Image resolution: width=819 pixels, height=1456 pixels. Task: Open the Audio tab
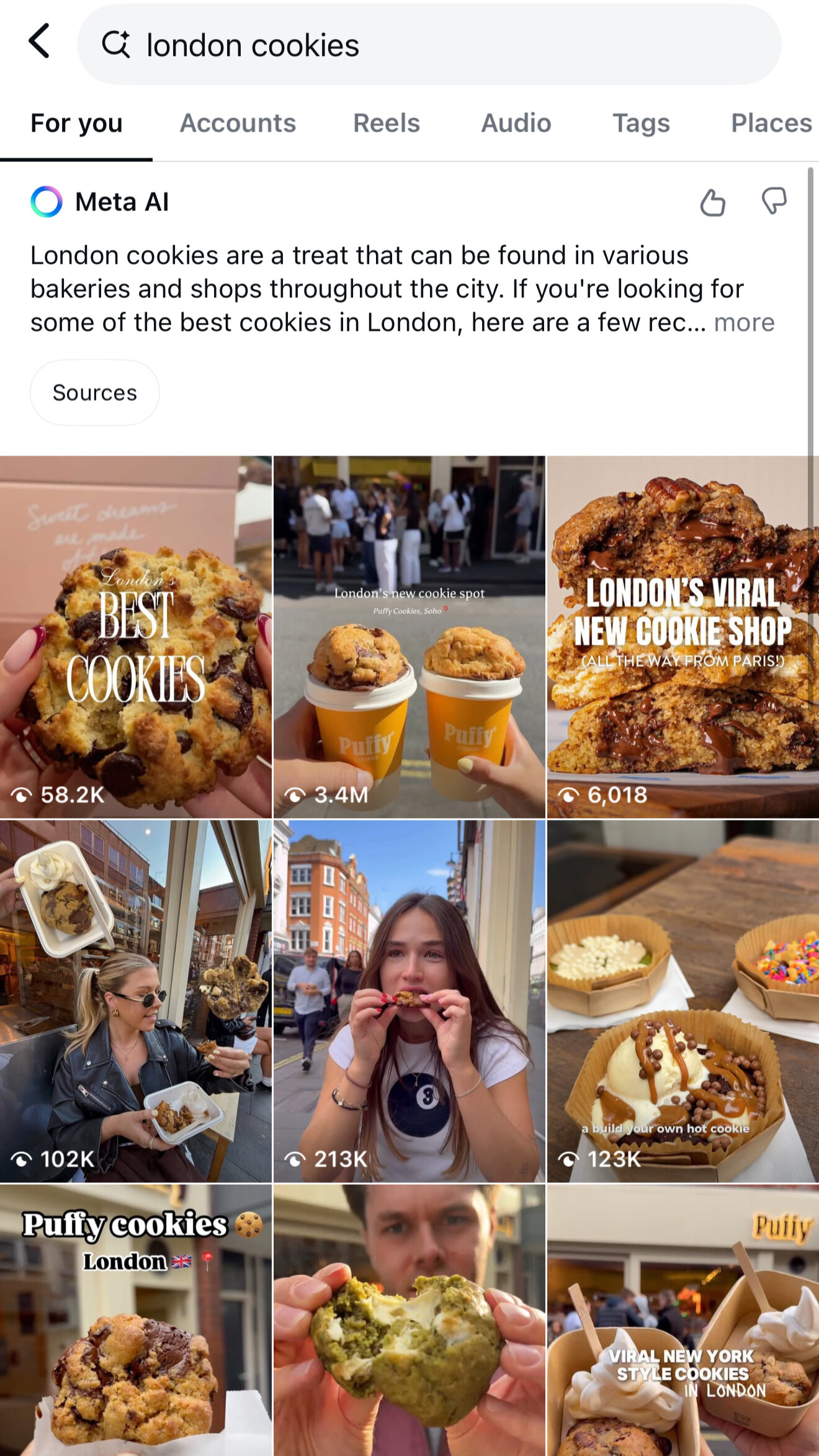click(516, 123)
